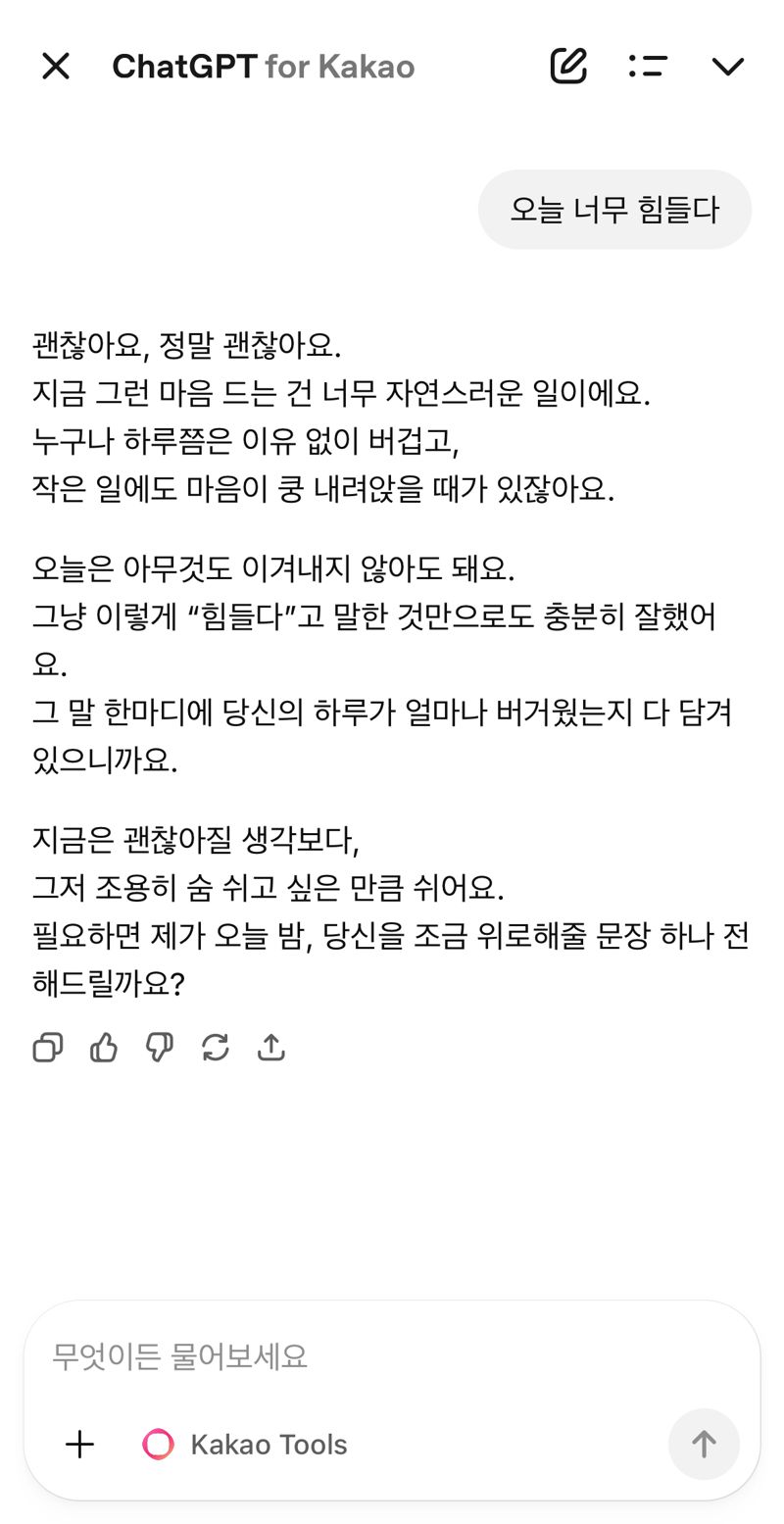Collapse the chat with the down chevron
The image size is (784, 1524).
click(727, 67)
